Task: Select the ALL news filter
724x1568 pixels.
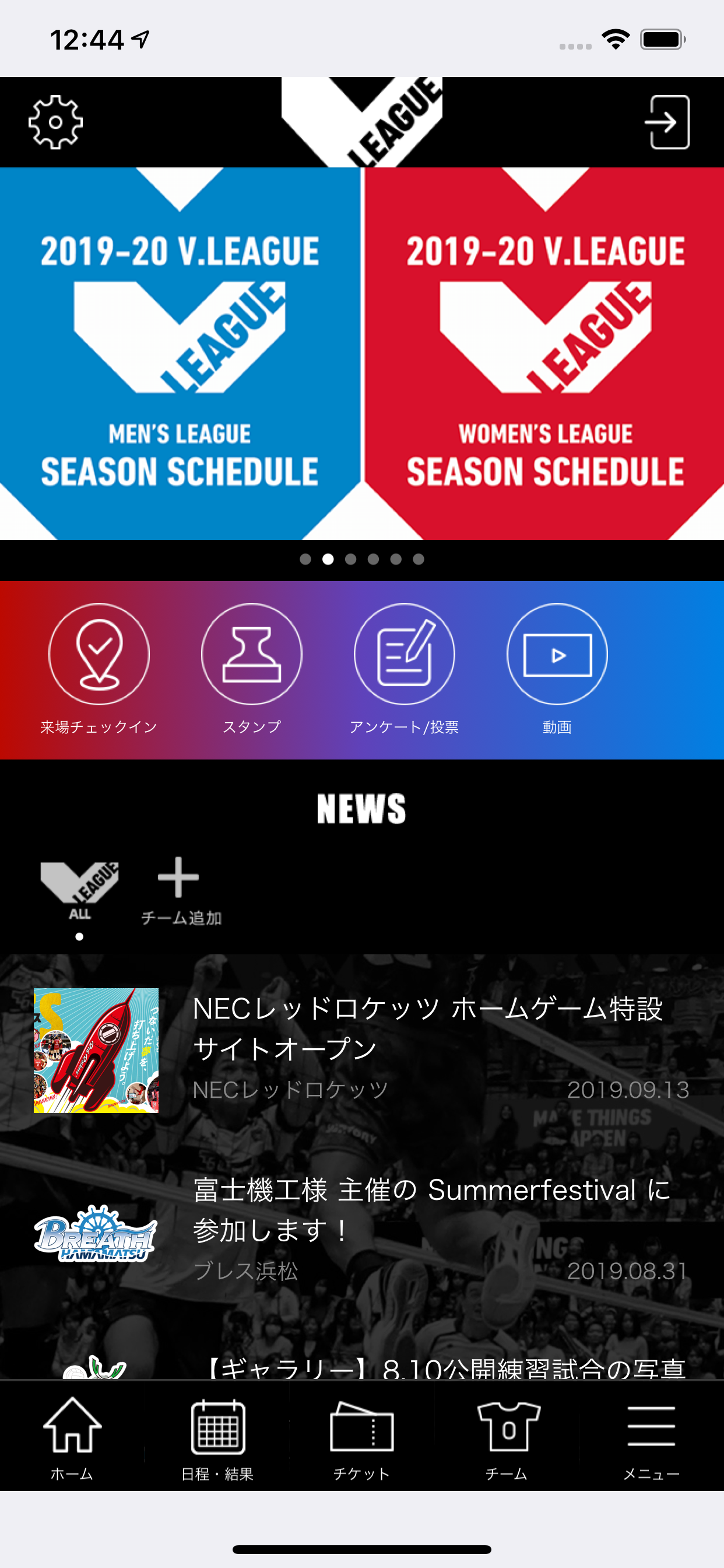Action: point(80,892)
